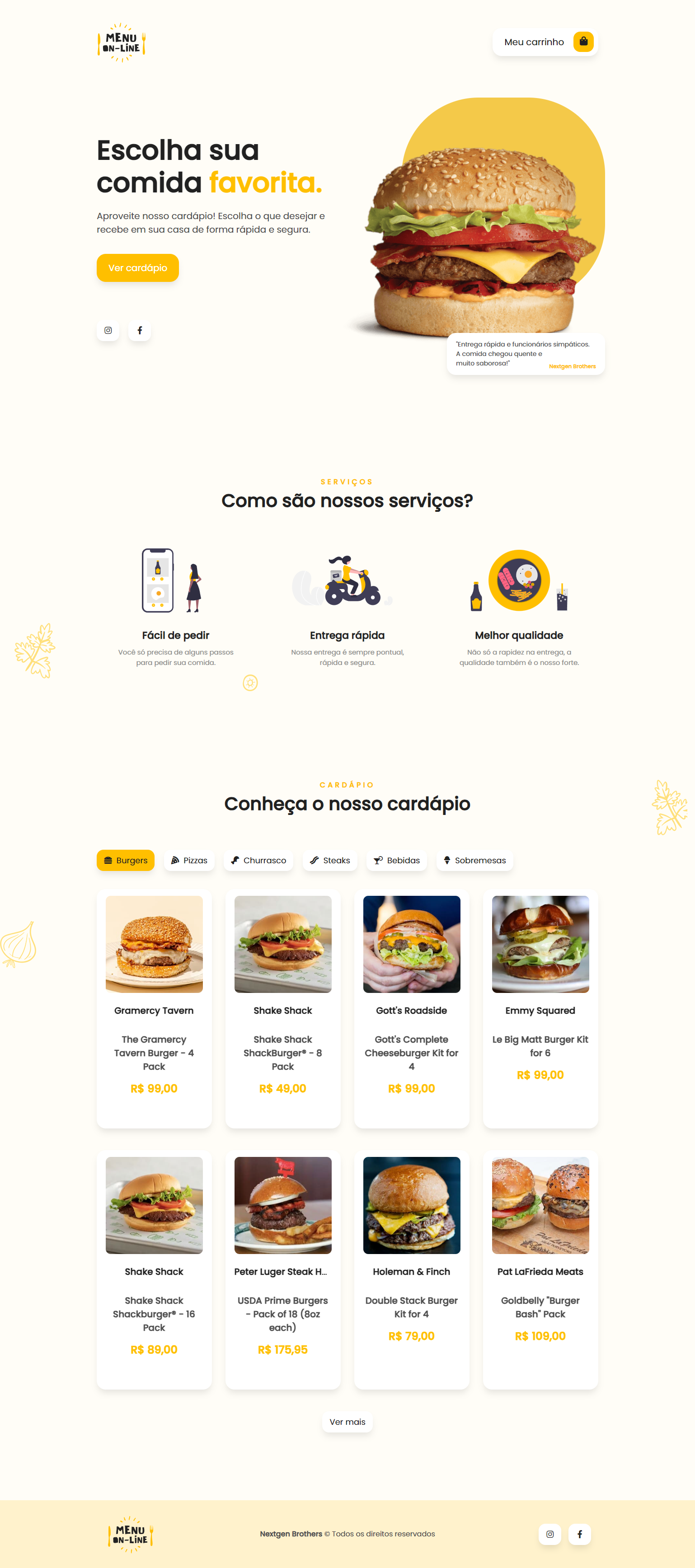This screenshot has width=695, height=1568.
Task: Show the Steaks category
Action: 330,860
